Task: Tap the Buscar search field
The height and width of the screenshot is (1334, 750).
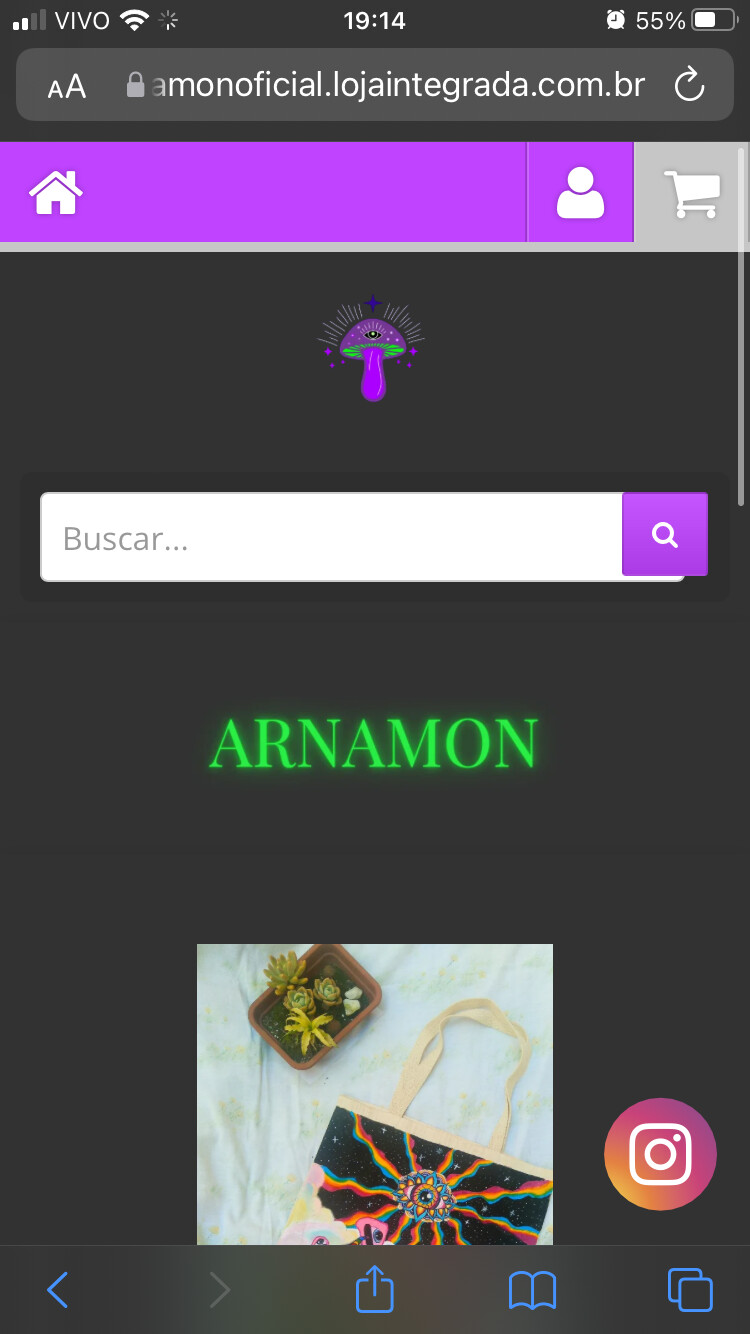Action: pos(332,537)
